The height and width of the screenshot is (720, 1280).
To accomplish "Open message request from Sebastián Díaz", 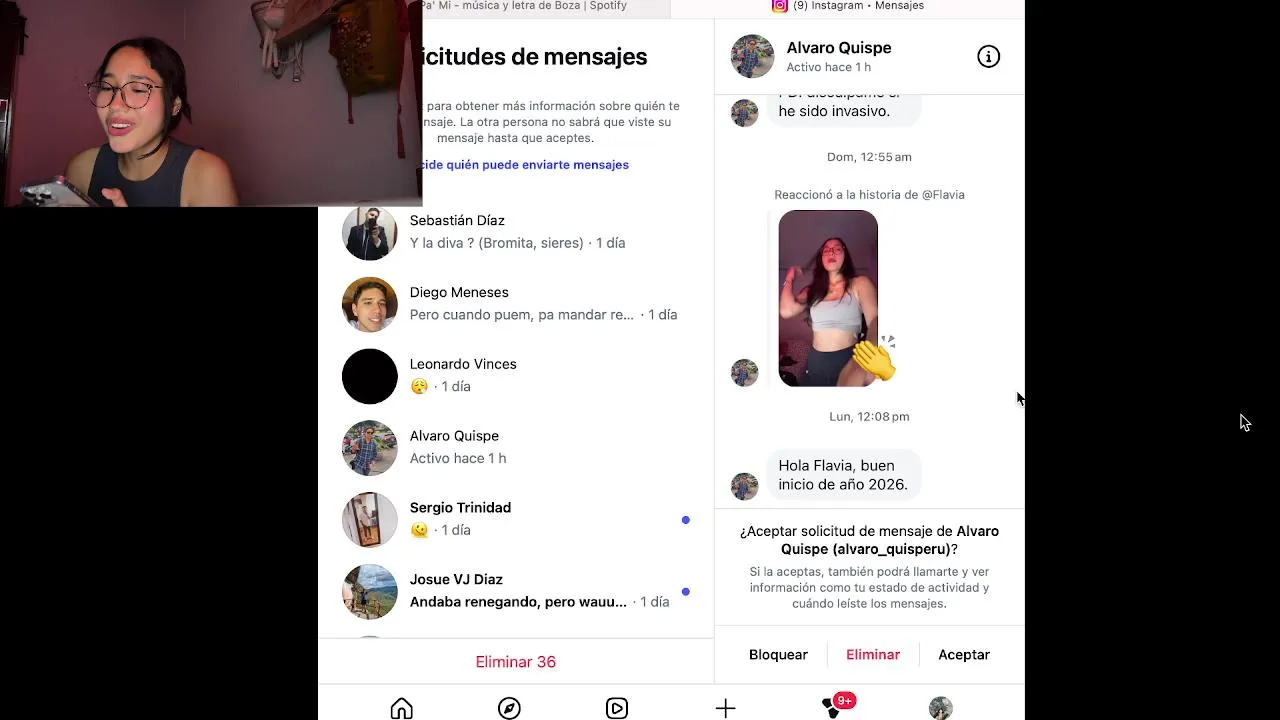I will [x=515, y=231].
